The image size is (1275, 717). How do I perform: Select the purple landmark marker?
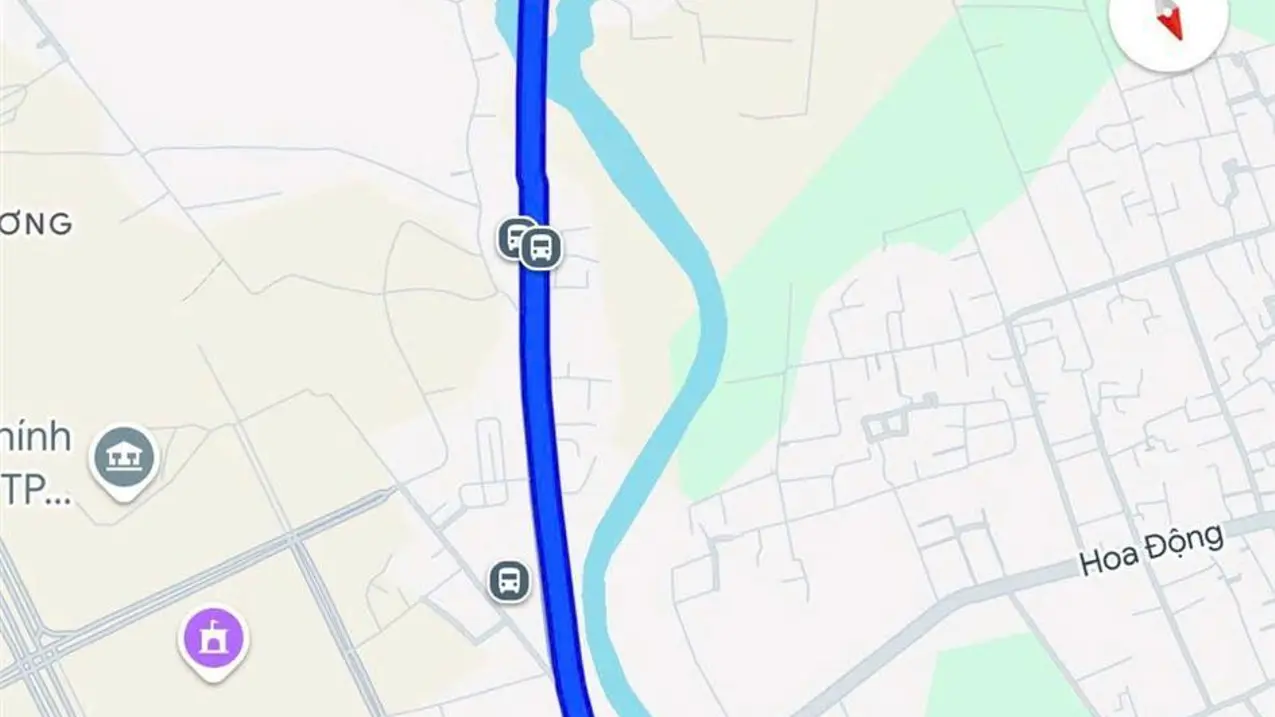[213, 641]
